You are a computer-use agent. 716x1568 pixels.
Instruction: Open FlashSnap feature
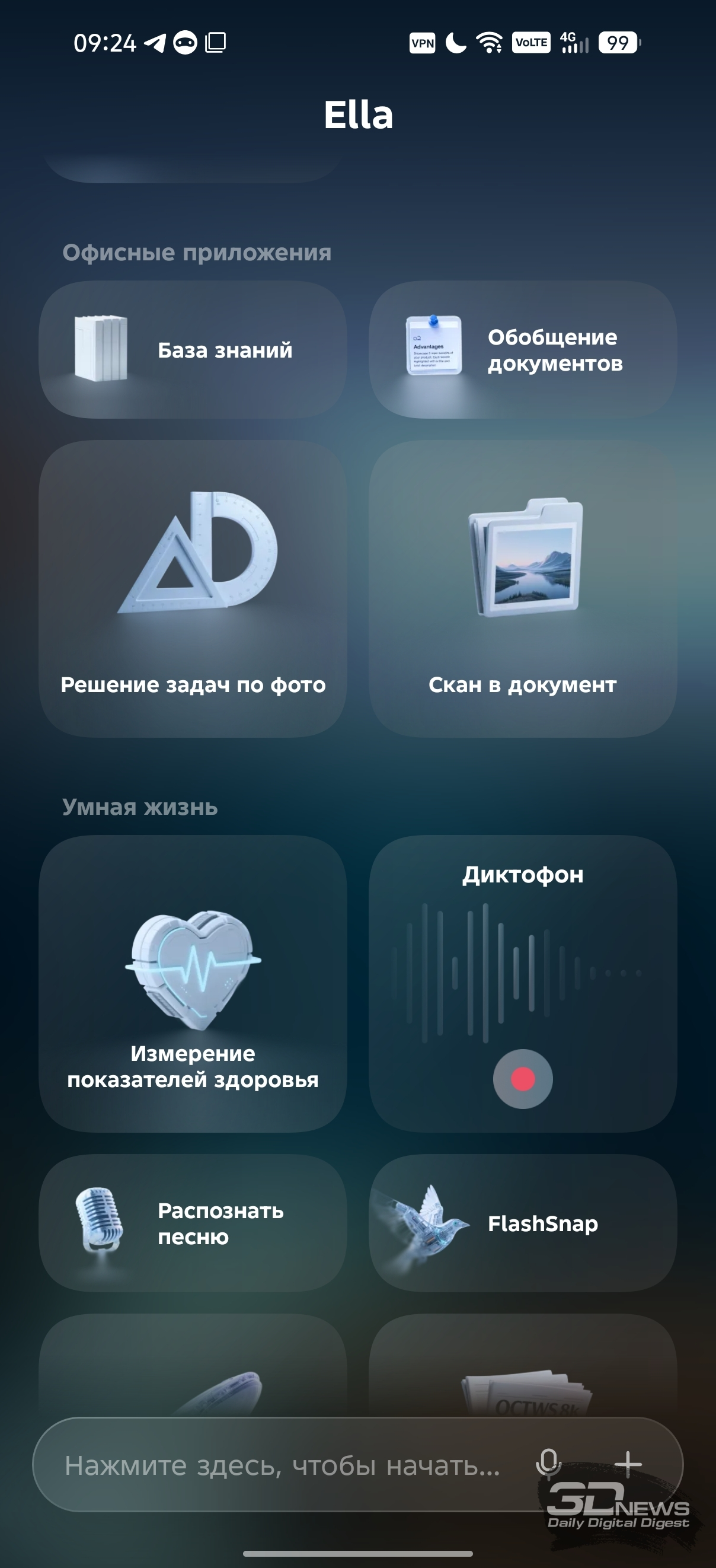pyautogui.click(x=523, y=1223)
